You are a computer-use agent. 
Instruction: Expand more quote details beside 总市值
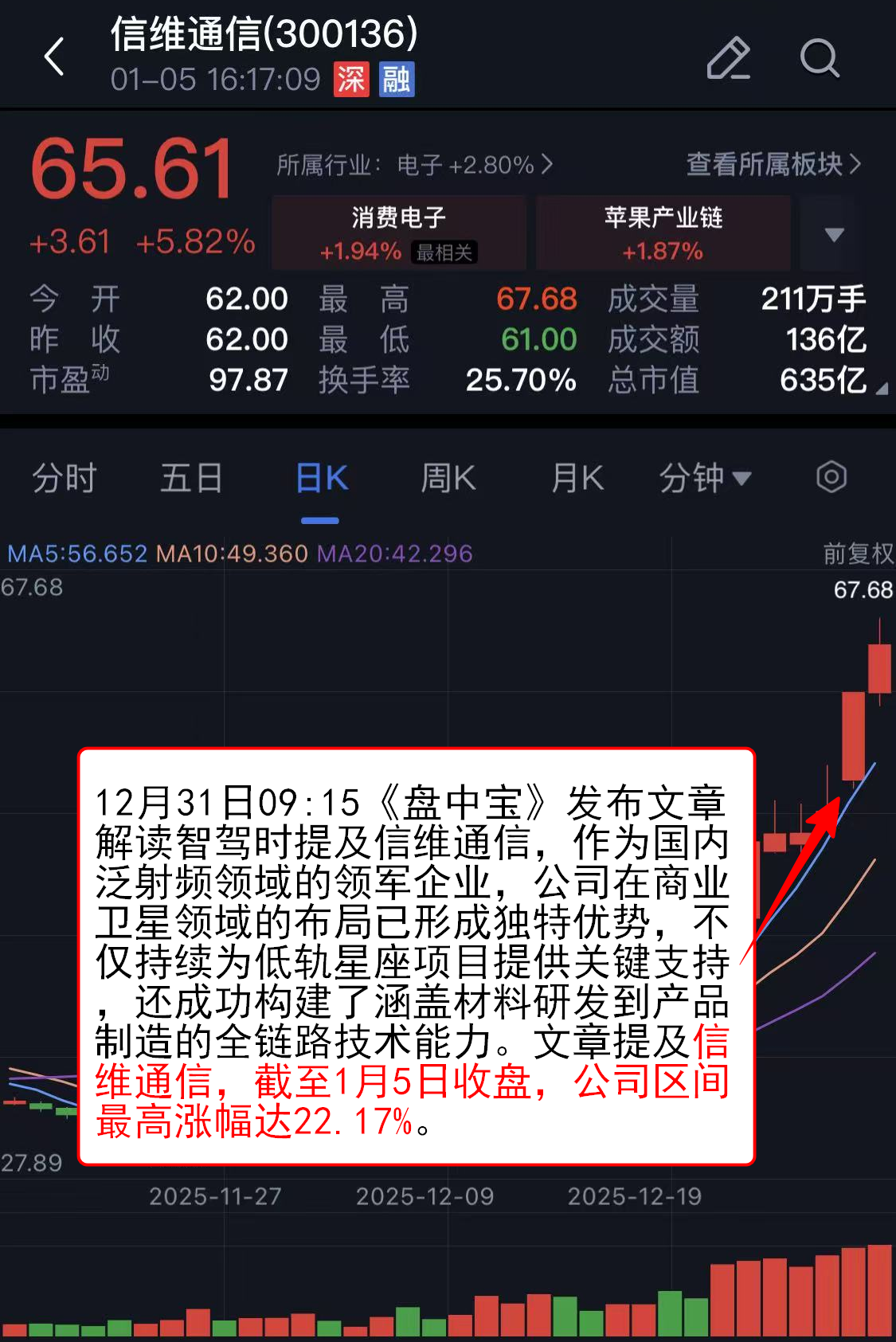coord(880,389)
